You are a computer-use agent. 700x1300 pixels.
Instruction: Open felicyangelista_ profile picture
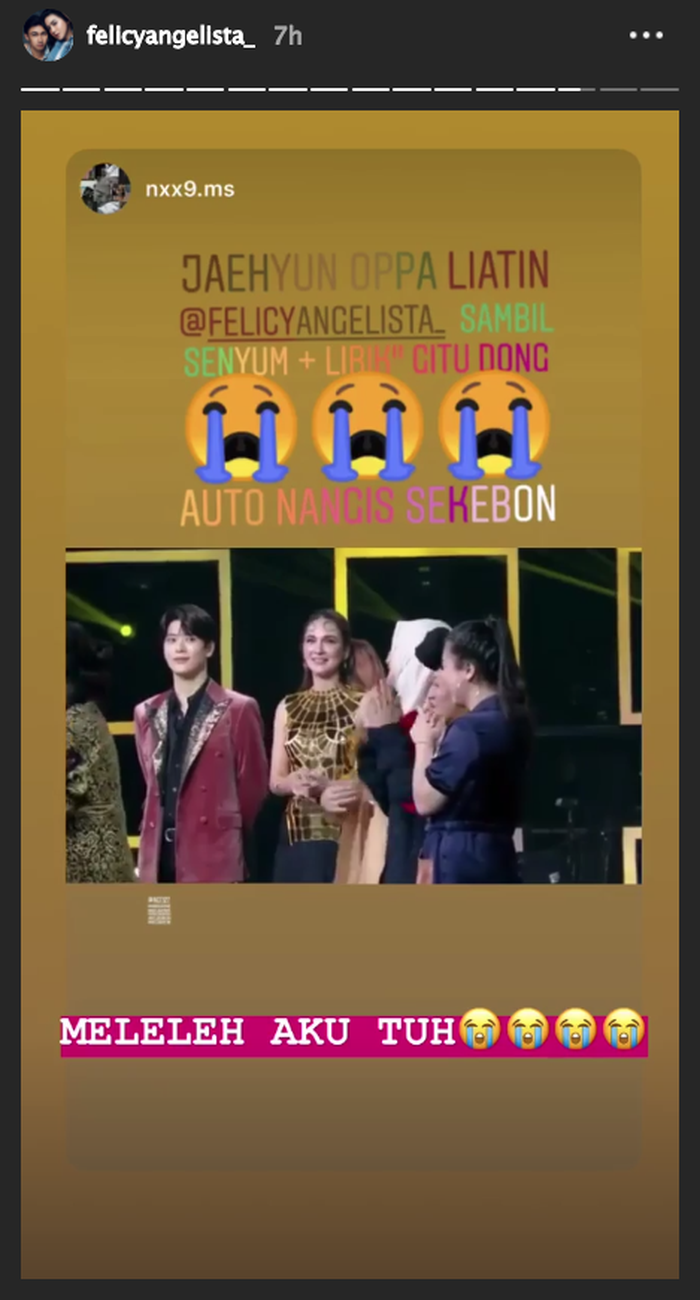pos(48,37)
